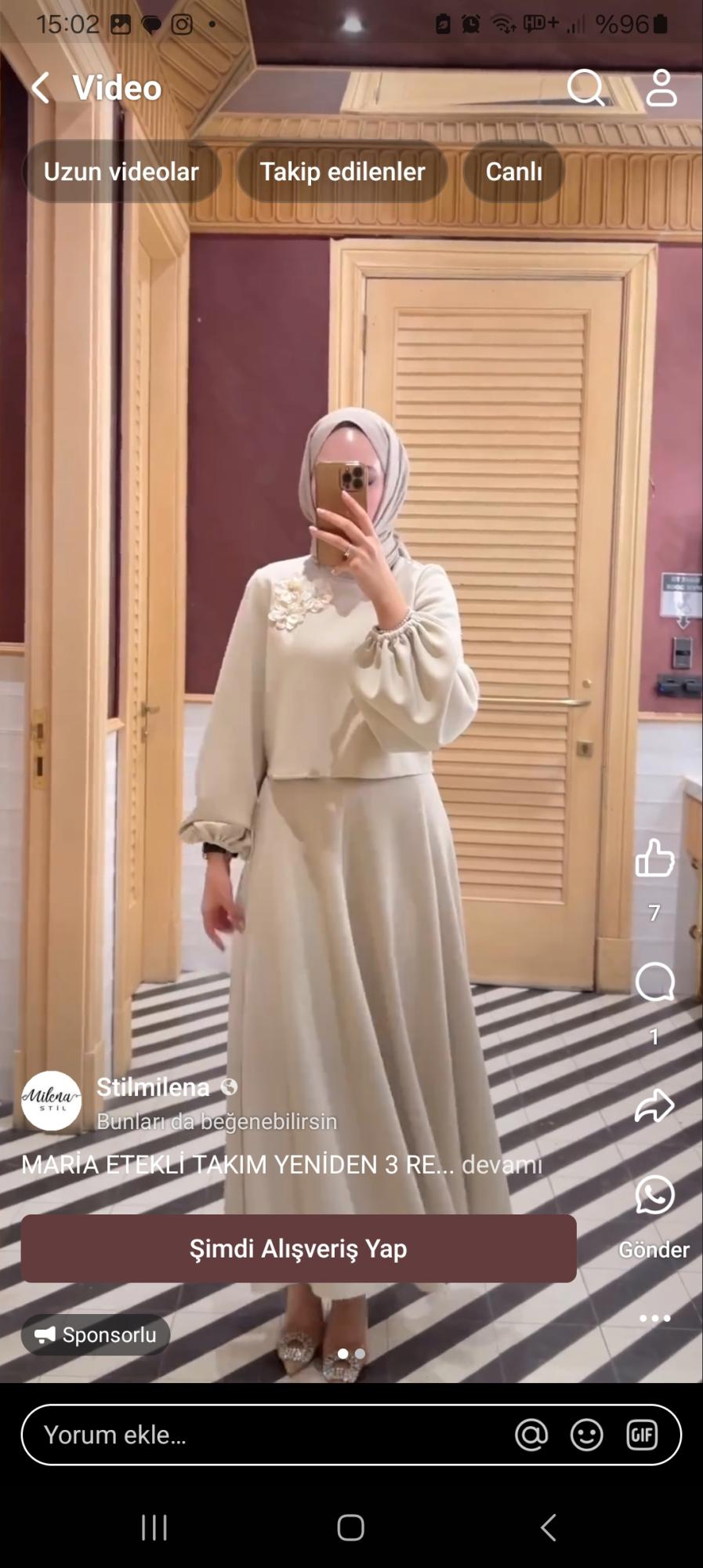View the Sponsorlu ad label
The width and height of the screenshot is (703, 1568).
pyautogui.click(x=96, y=1334)
